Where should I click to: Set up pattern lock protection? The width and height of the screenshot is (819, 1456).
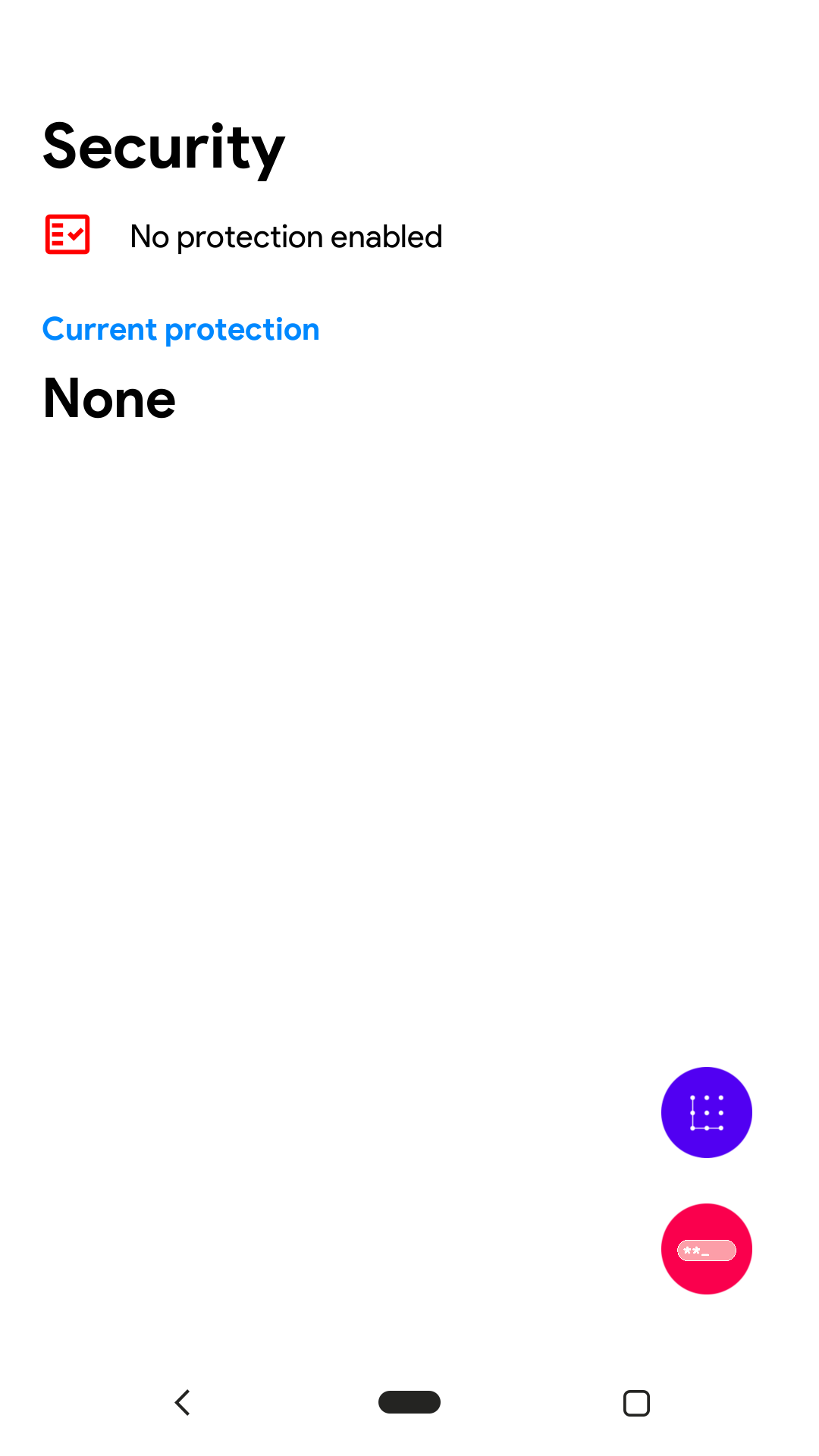point(706,1112)
